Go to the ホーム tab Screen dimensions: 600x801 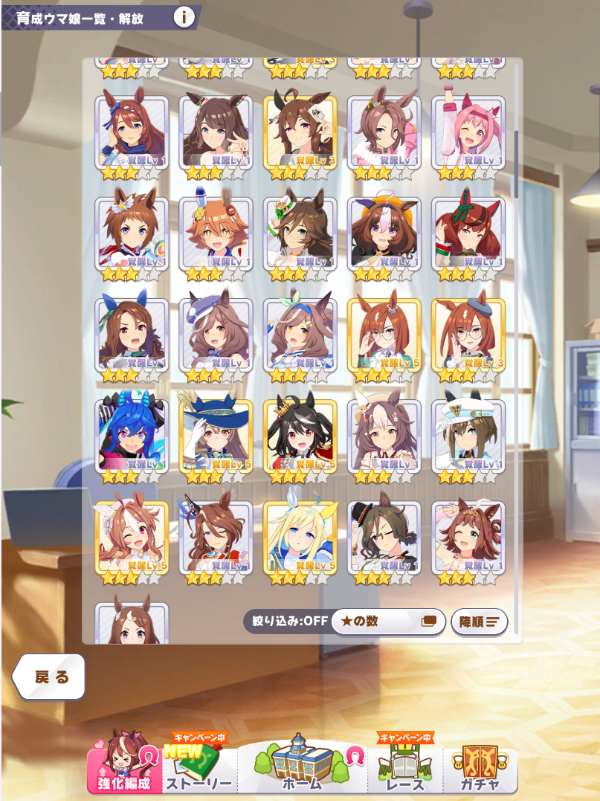pyautogui.click(x=301, y=763)
